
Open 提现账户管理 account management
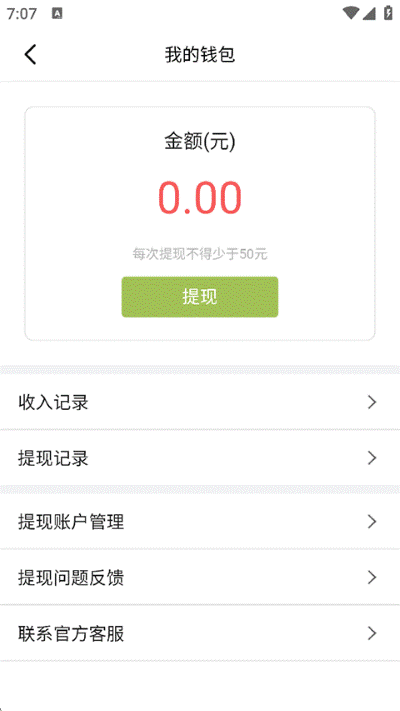200,521
